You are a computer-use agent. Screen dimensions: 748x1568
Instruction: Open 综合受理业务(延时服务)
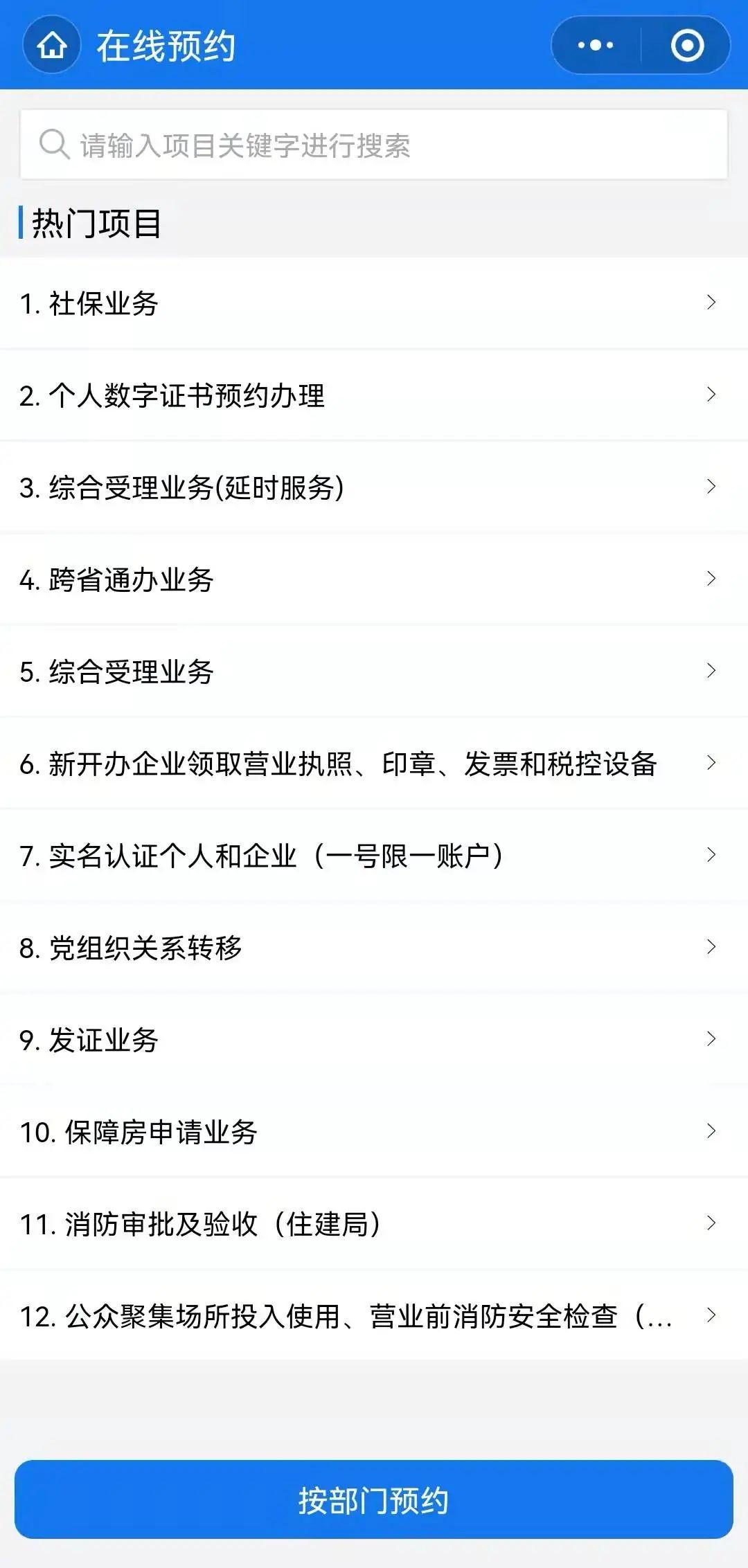pos(374,487)
